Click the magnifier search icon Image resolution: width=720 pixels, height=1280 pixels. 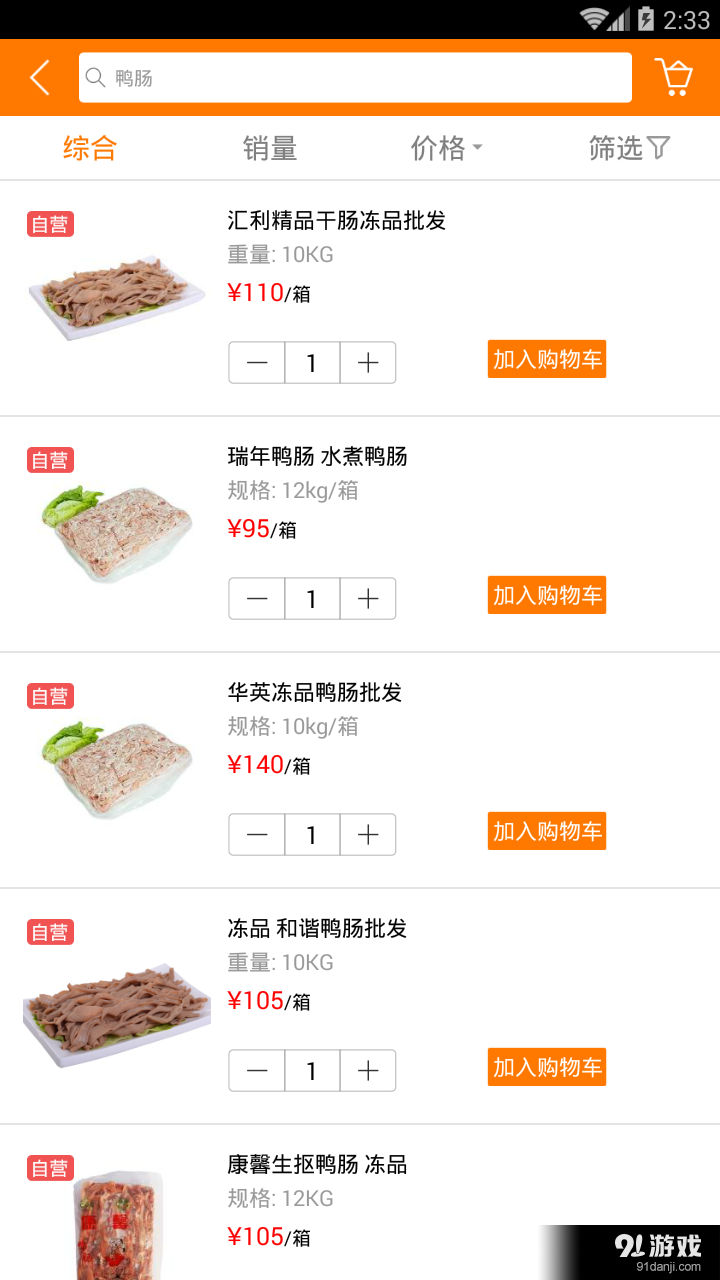coord(95,77)
